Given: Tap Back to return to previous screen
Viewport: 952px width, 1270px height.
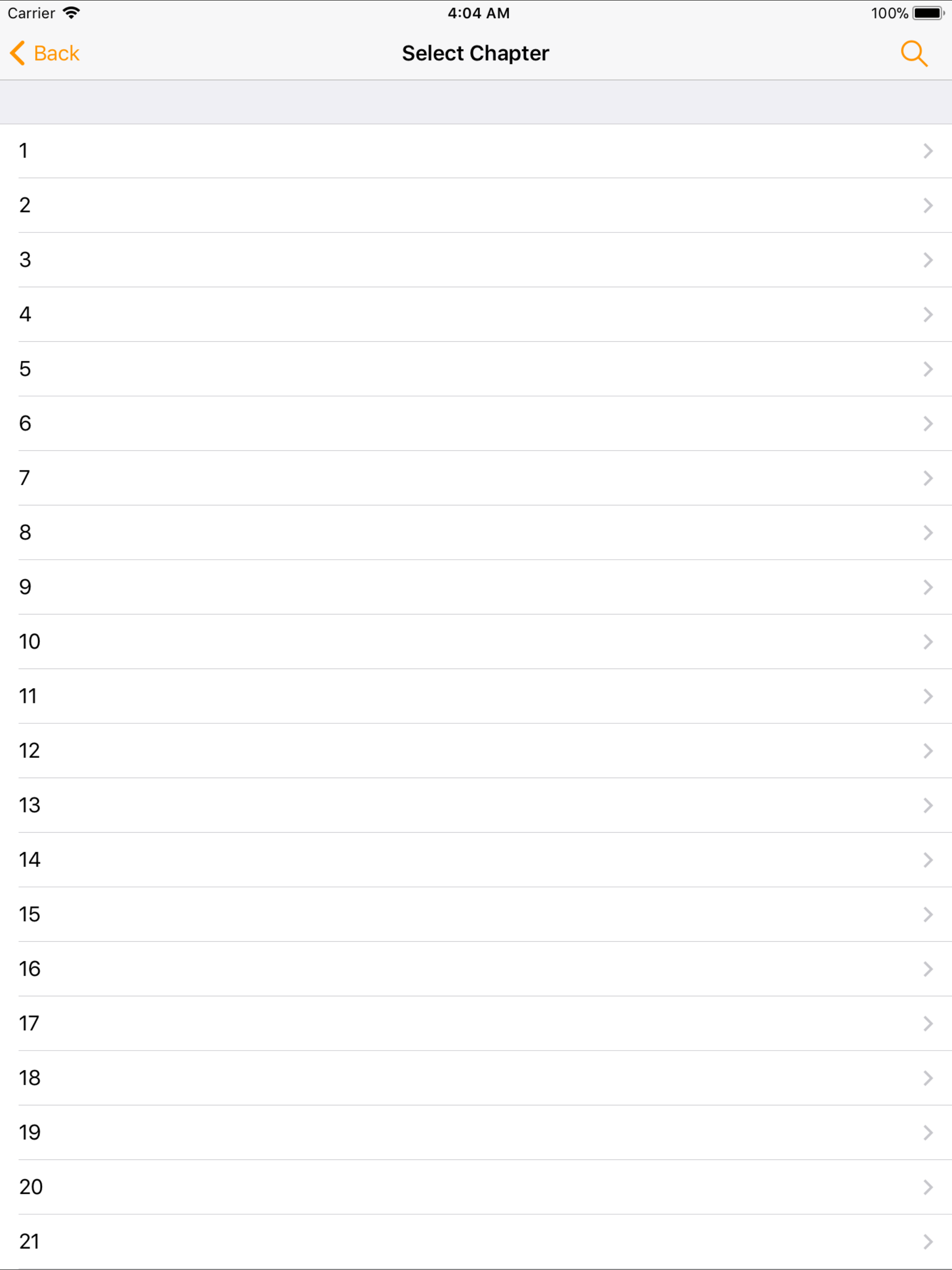Looking at the screenshot, I should point(56,53).
